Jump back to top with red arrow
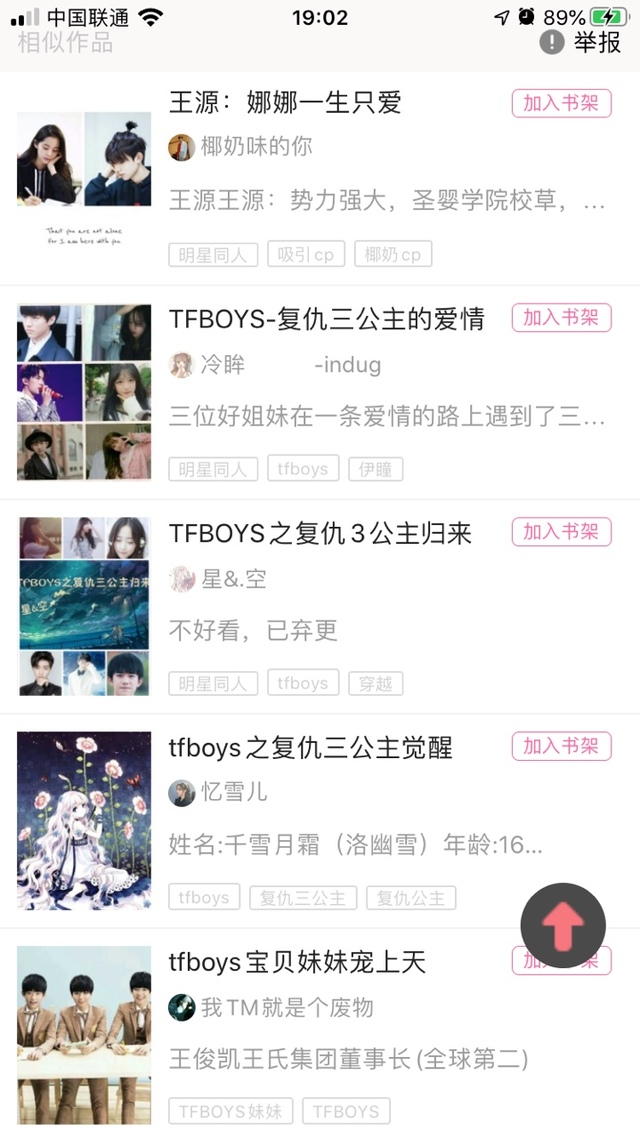Screen dimensions: 640x1139 563,926
